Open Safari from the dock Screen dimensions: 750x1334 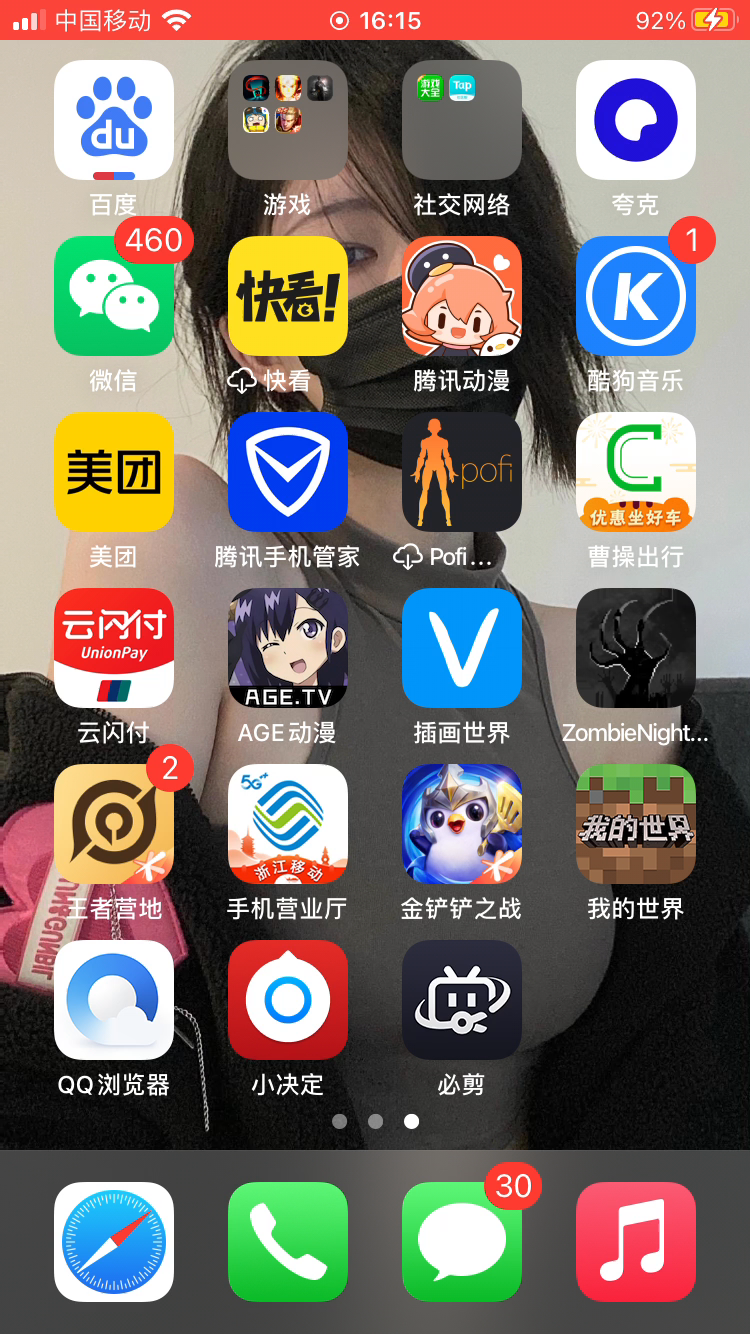coord(114,1242)
